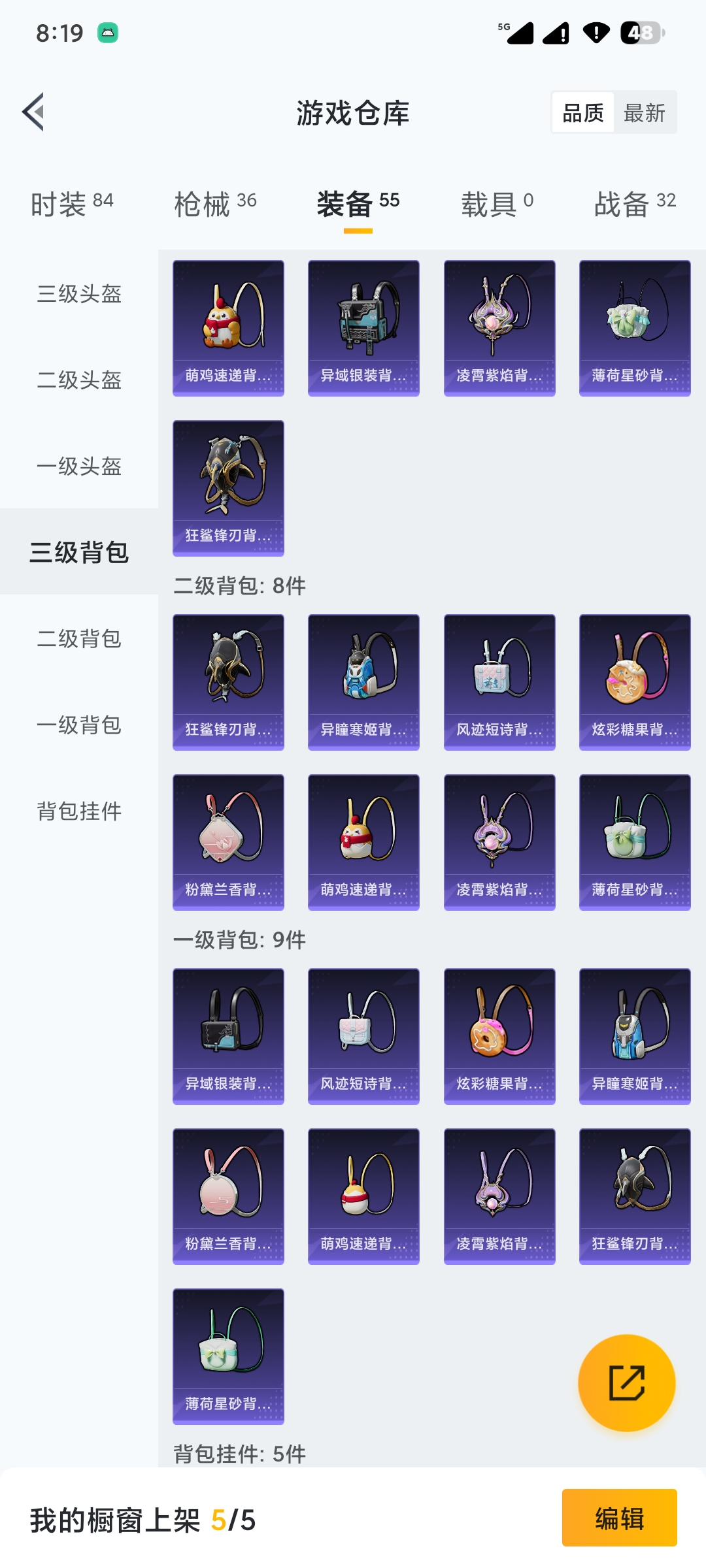Screen dimensions: 706x1568
Task: Sort items by 最新
Action: coord(644,113)
